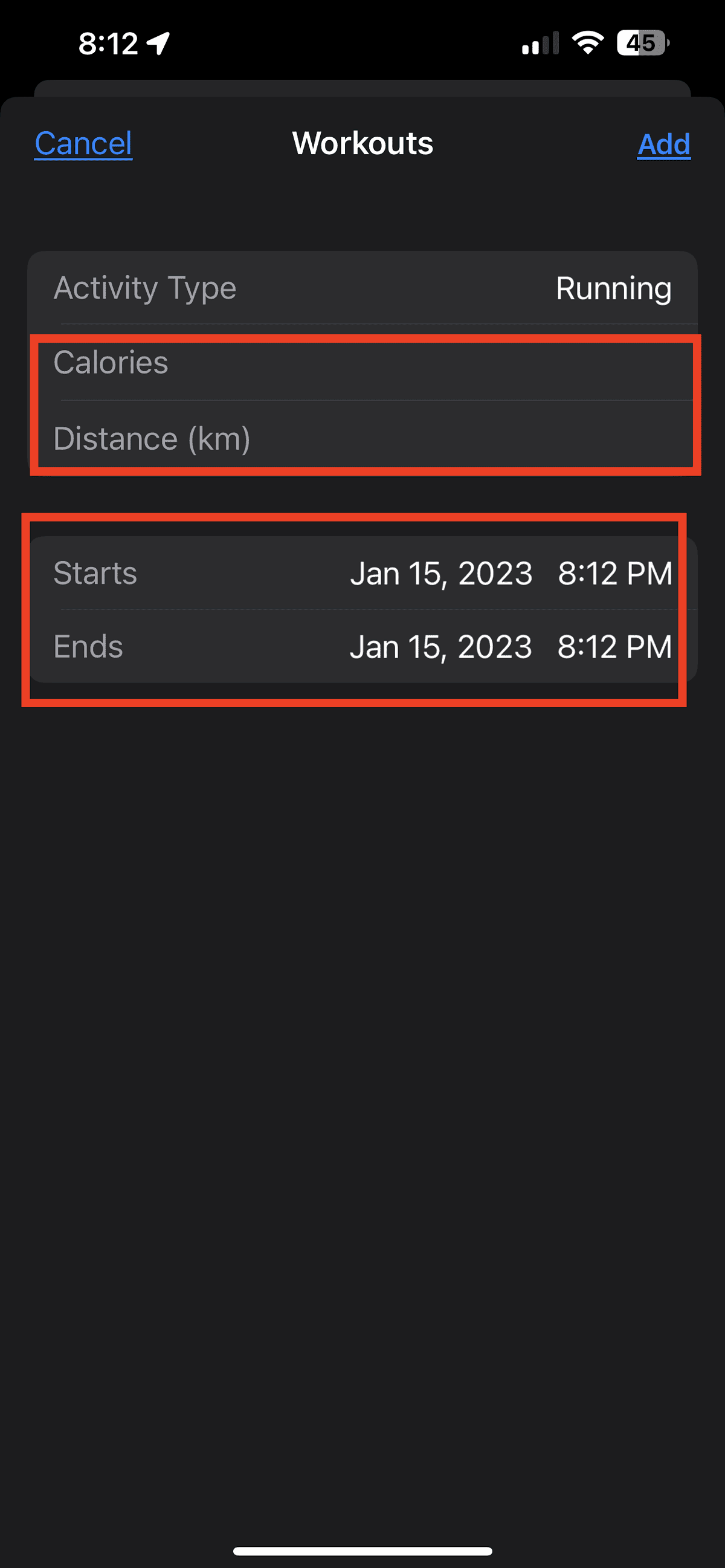The width and height of the screenshot is (725, 1568).
Task: Tap Cancel to dismiss the workout sheet
Action: [83, 144]
